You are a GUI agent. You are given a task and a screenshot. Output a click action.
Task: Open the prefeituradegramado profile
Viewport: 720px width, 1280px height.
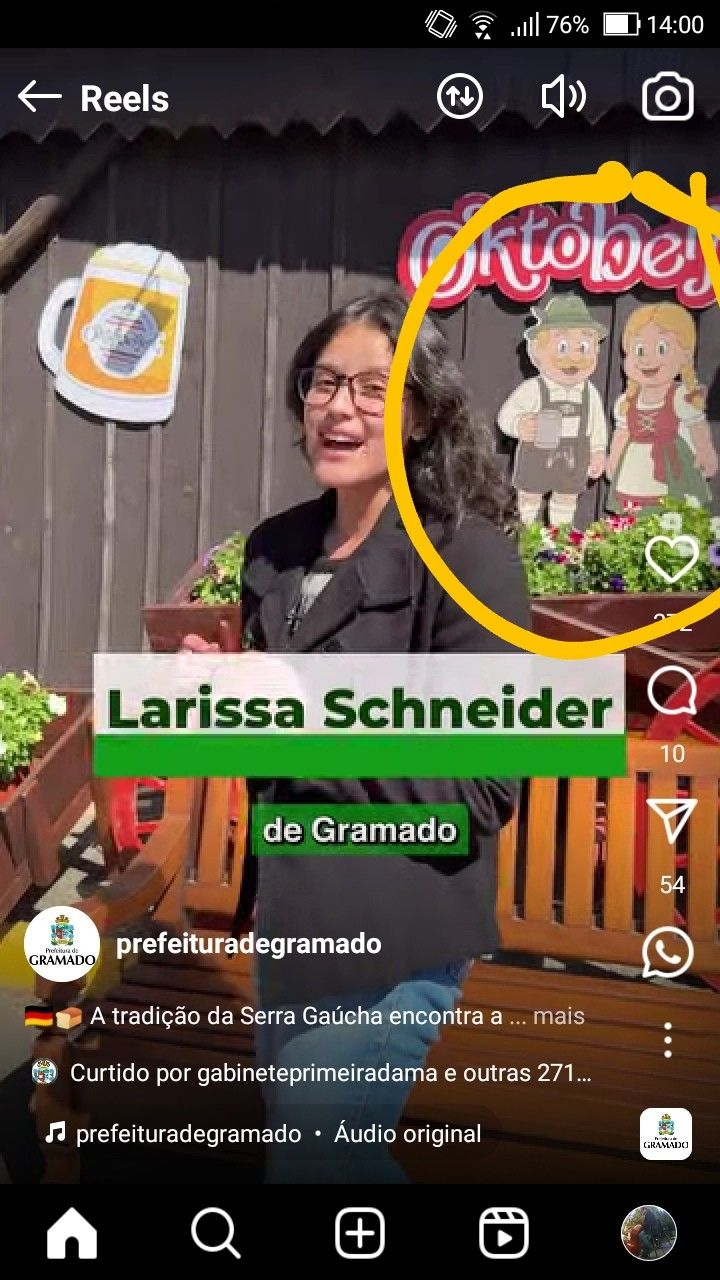(248, 944)
